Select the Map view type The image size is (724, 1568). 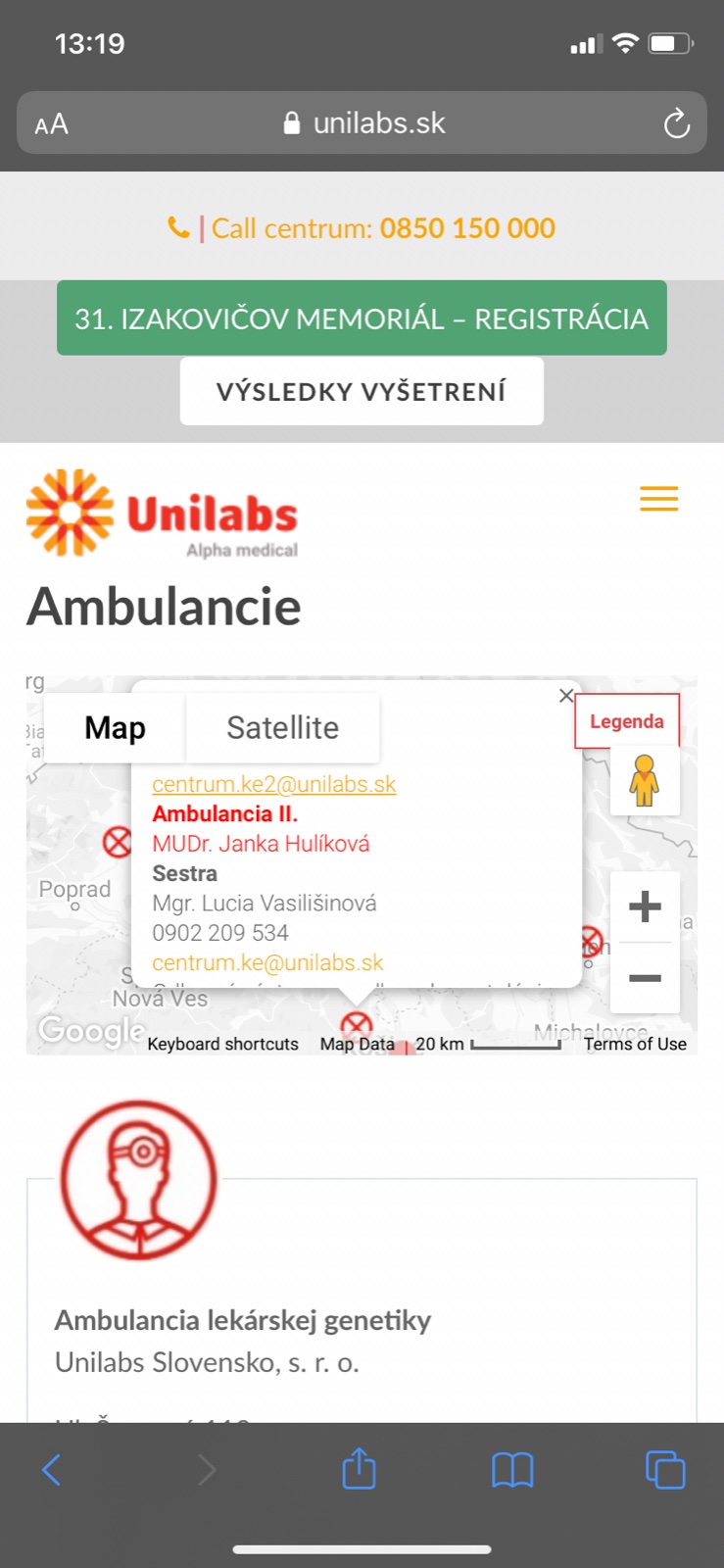coord(115,728)
